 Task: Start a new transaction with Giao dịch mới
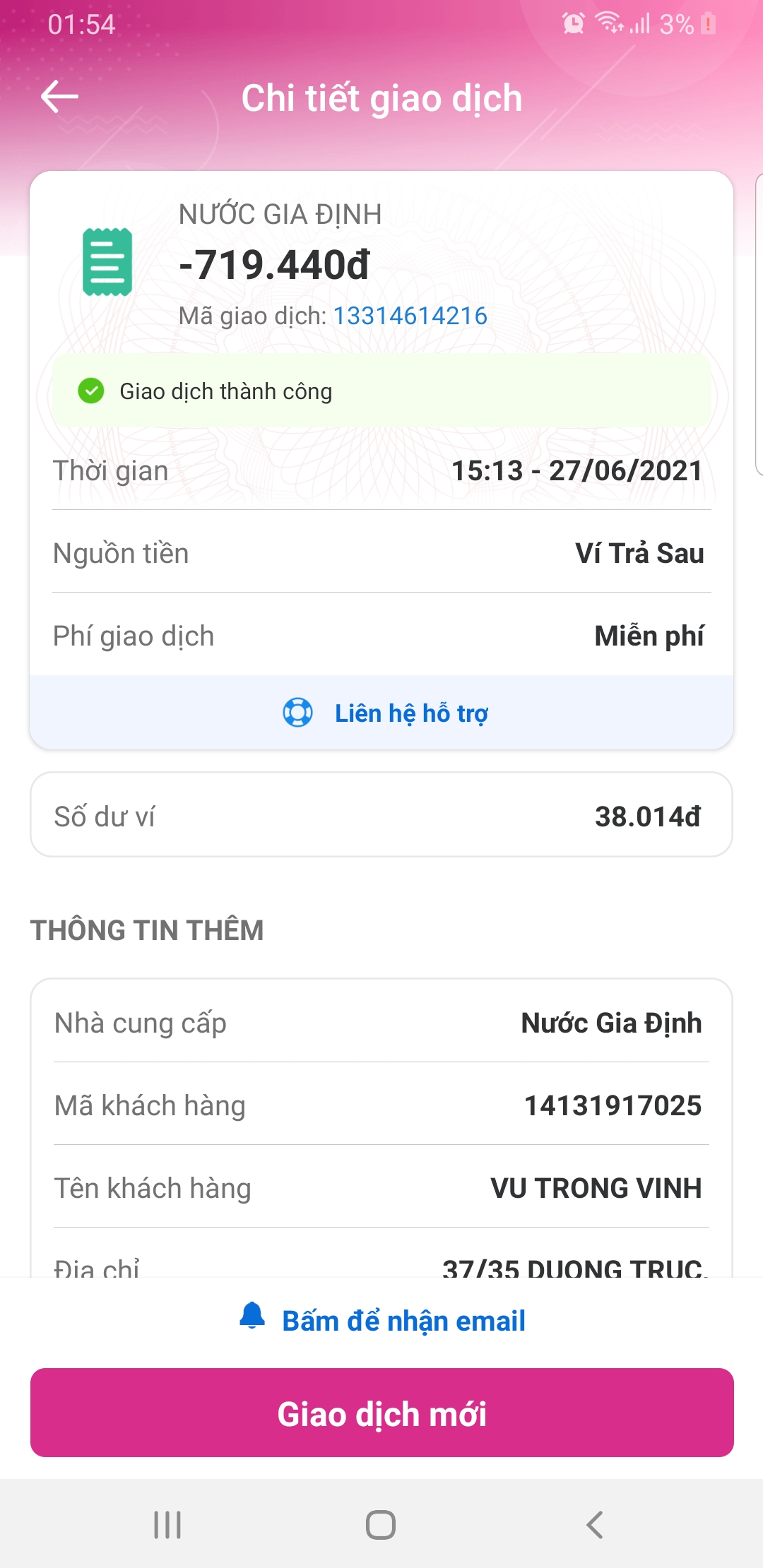coord(381,1413)
